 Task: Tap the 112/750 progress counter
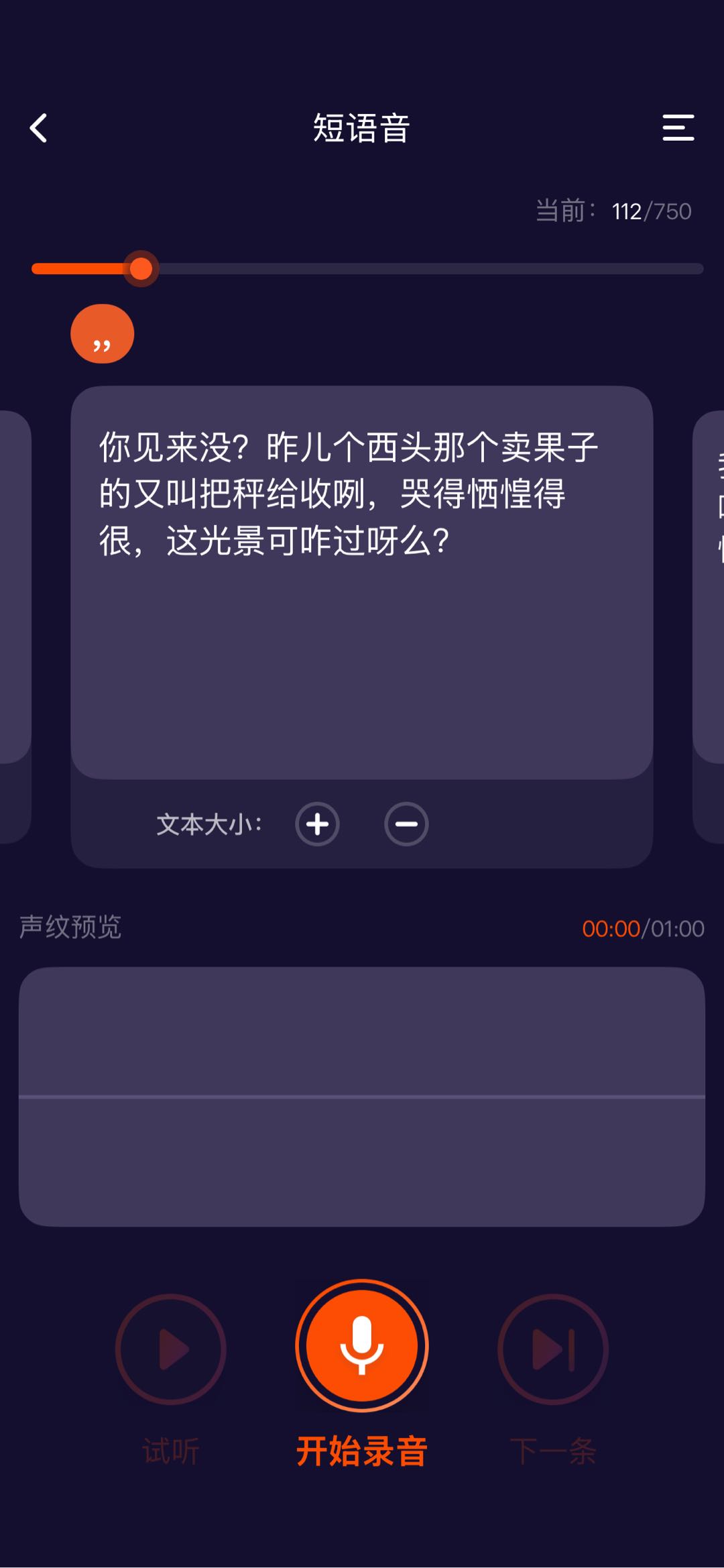[x=654, y=210]
